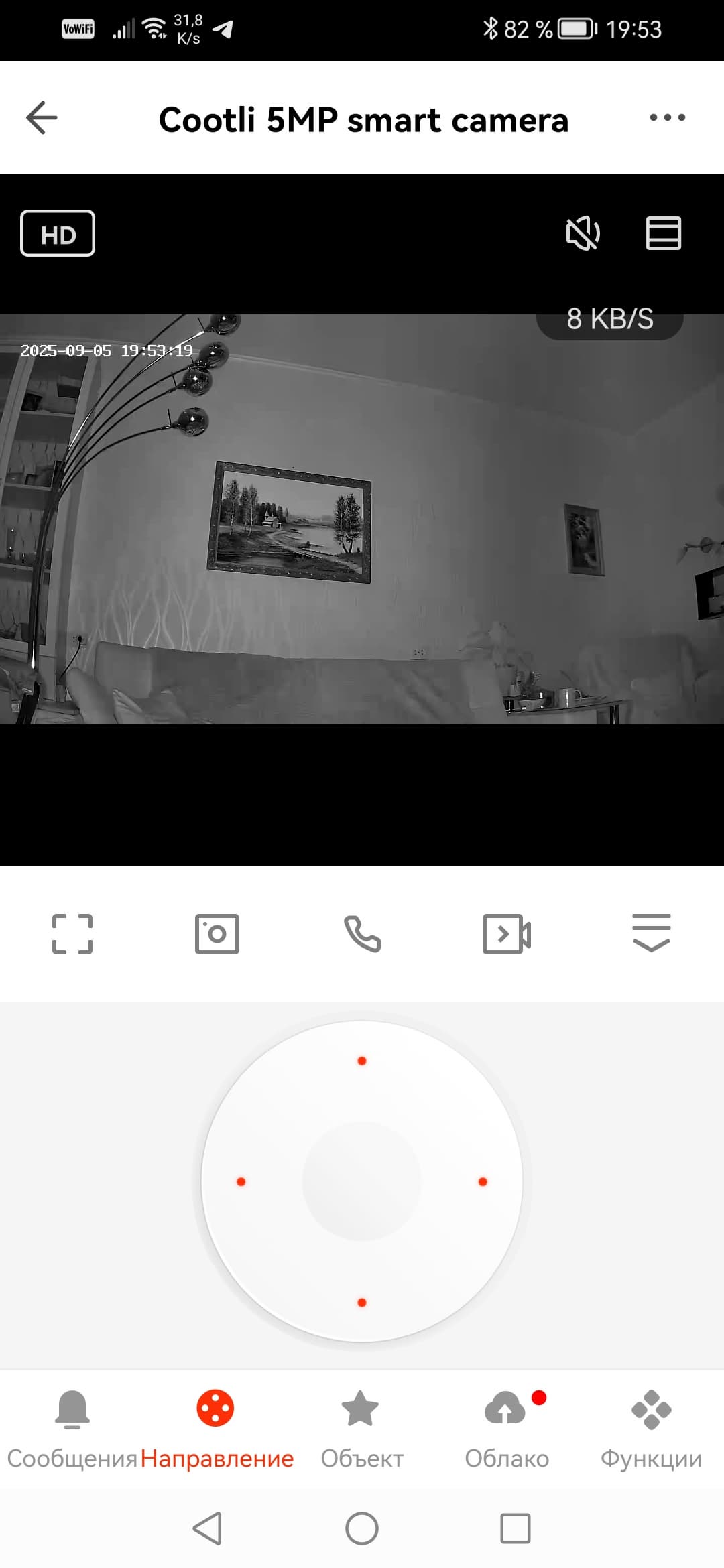Go back from the camera screen
The width and height of the screenshot is (724, 1568).
(42, 118)
